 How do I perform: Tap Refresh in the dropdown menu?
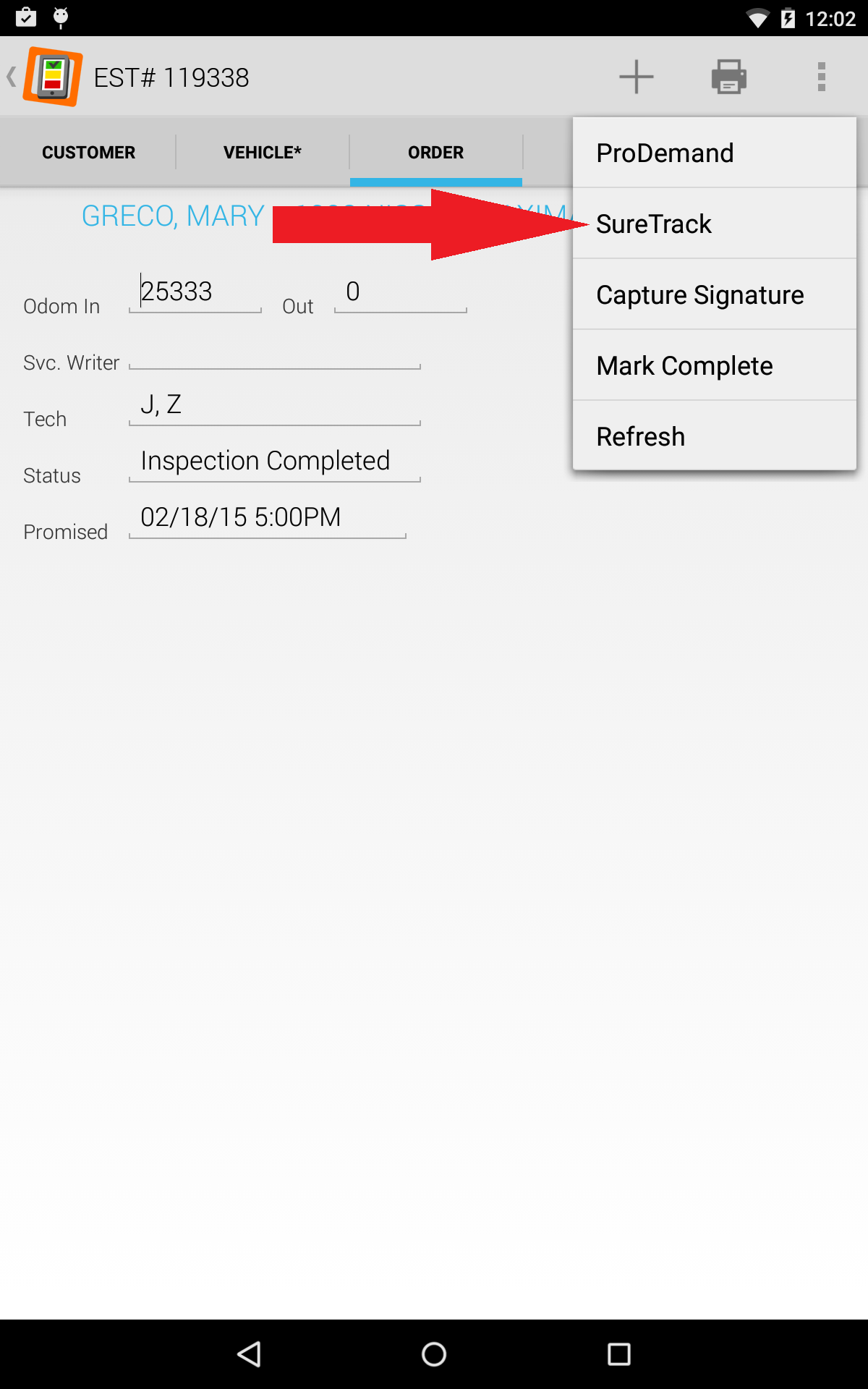[715, 436]
